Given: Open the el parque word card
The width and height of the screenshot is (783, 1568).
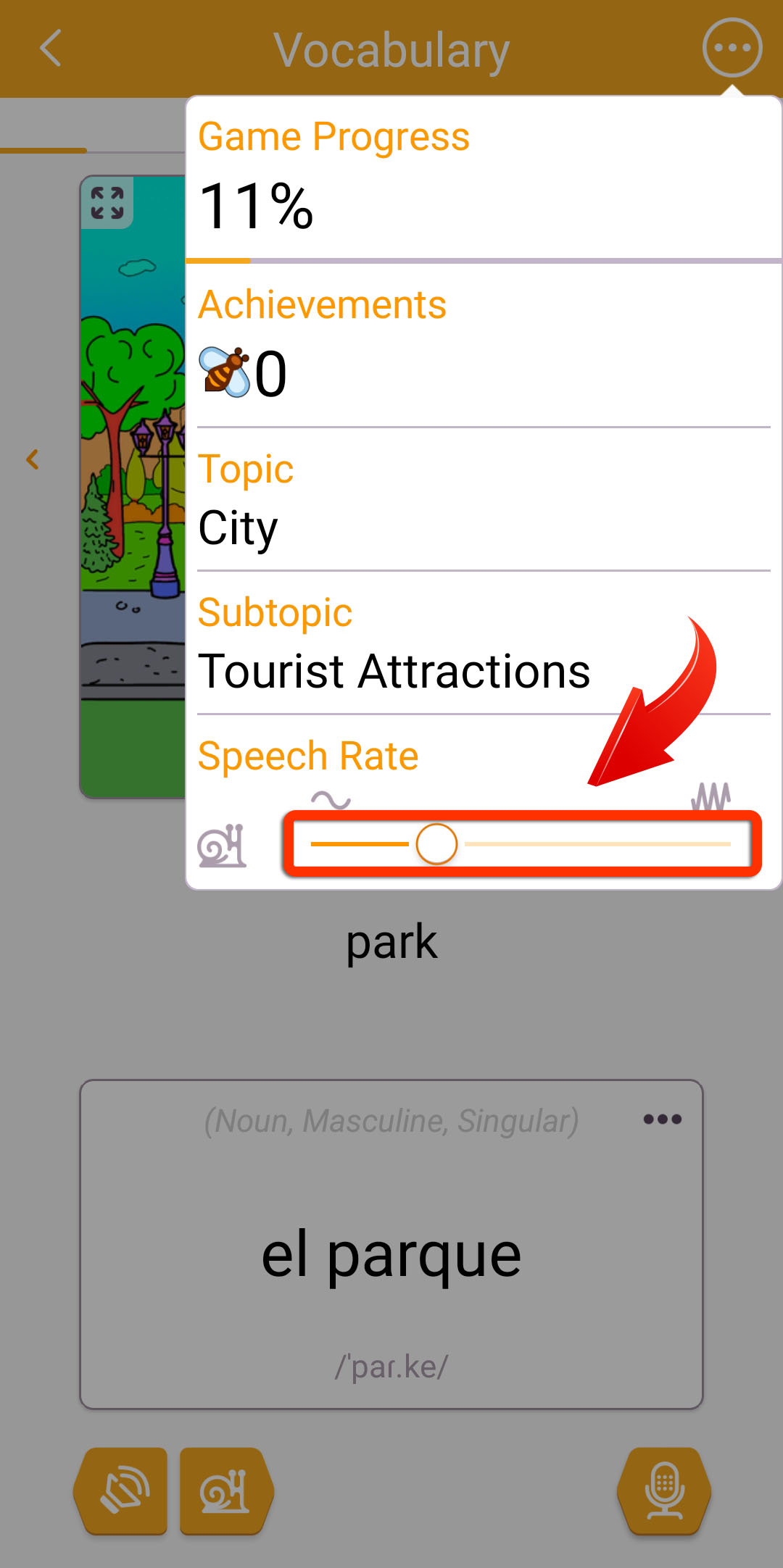Looking at the screenshot, I should click(x=391, y=1244).
